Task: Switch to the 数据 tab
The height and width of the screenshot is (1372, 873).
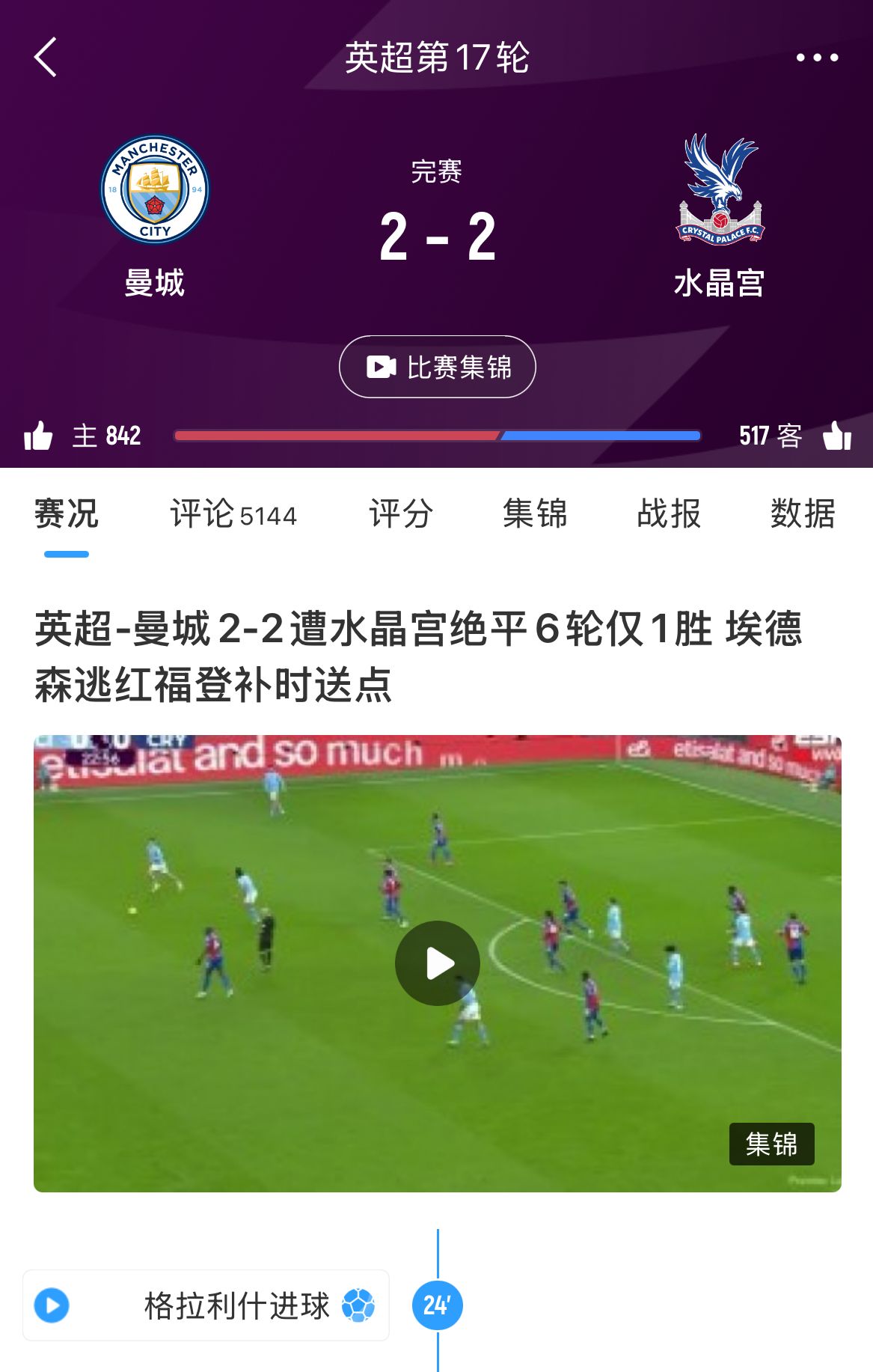Action: click(x=803, y=514)
